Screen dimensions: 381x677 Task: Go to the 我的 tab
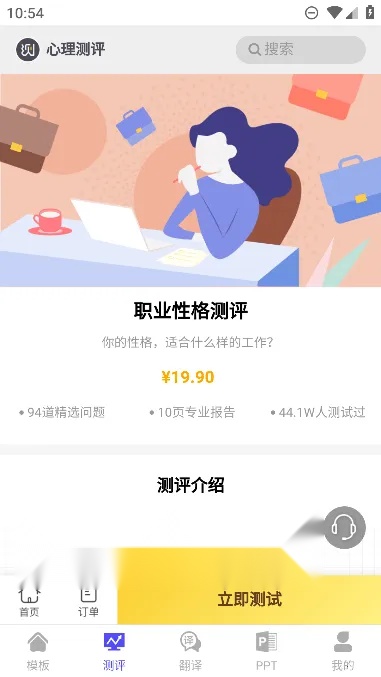[x=343, y=651]
